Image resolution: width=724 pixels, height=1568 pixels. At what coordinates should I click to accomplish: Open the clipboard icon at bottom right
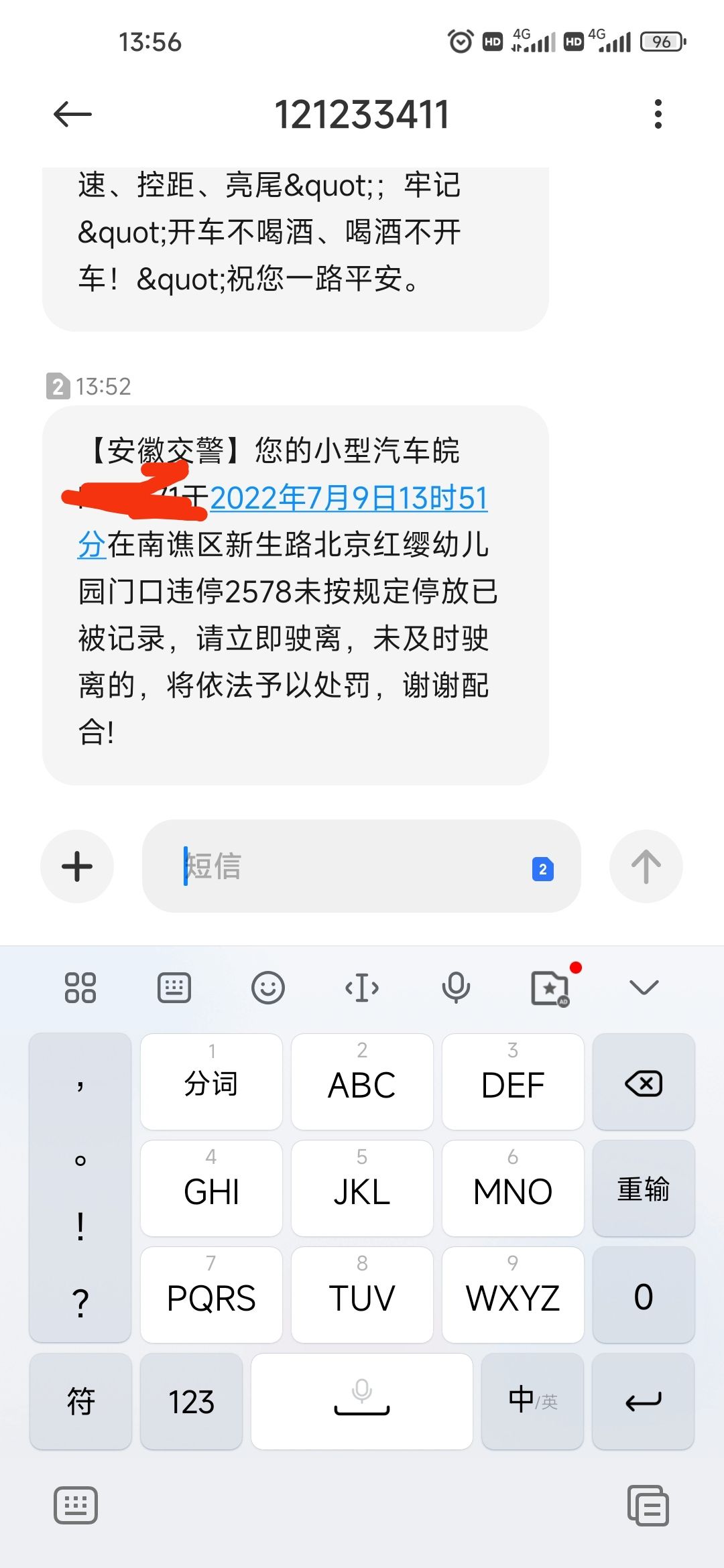point(648,1505)
